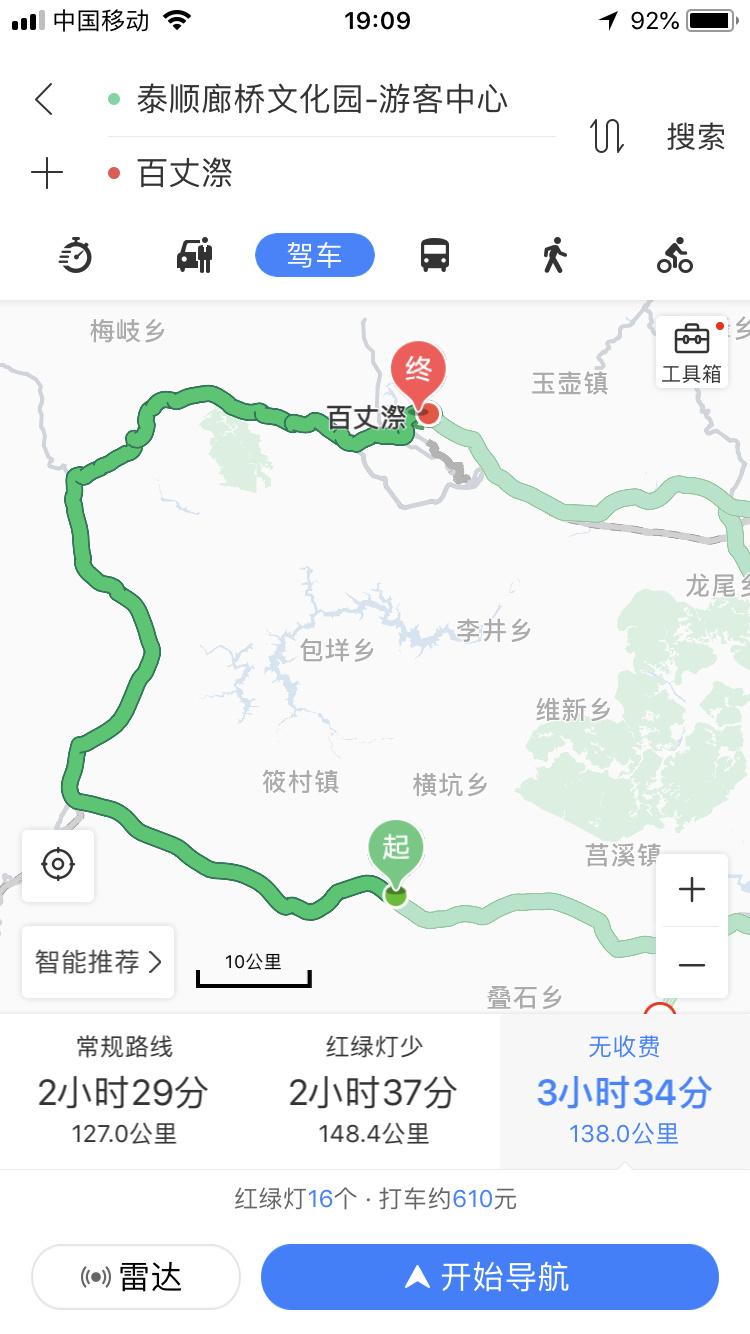The width and height of the screenshot is (750, 1334).
Task: Zoom in the map
Action: click(691, 890)
